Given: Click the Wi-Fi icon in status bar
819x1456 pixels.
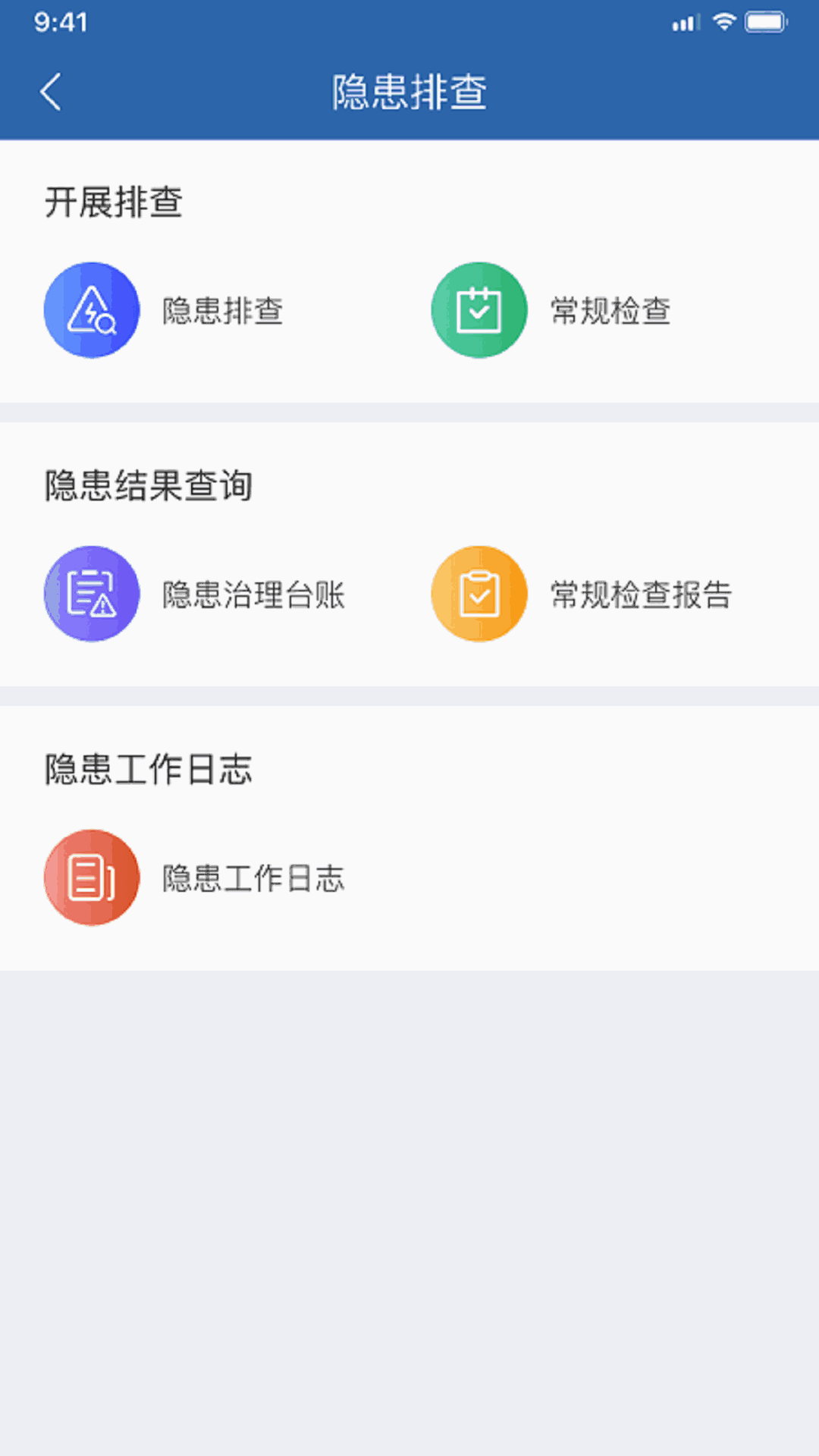Looking at the screenshot, I should tap(723, 23).
